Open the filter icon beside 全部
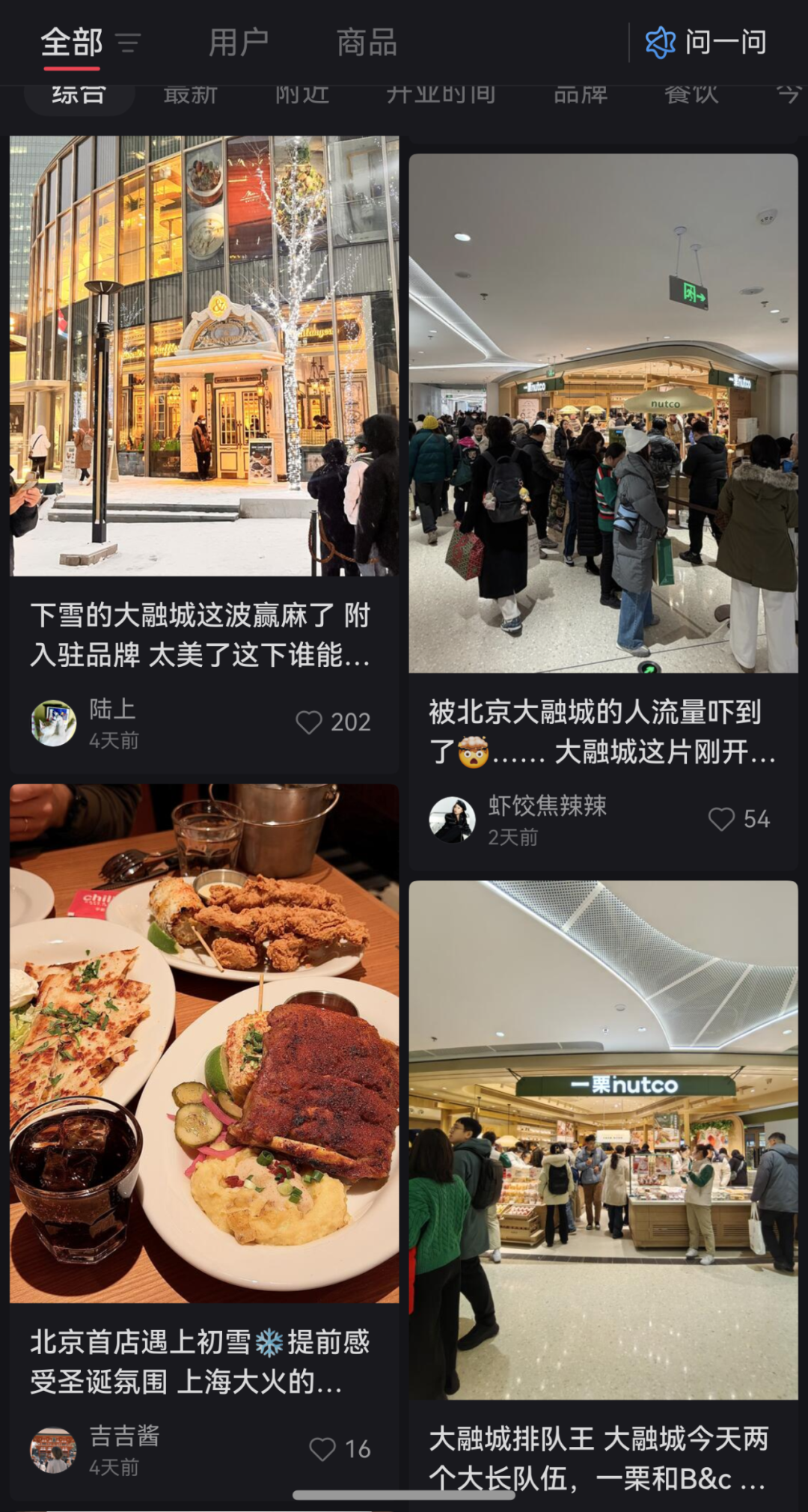 (x=129, y=43)
